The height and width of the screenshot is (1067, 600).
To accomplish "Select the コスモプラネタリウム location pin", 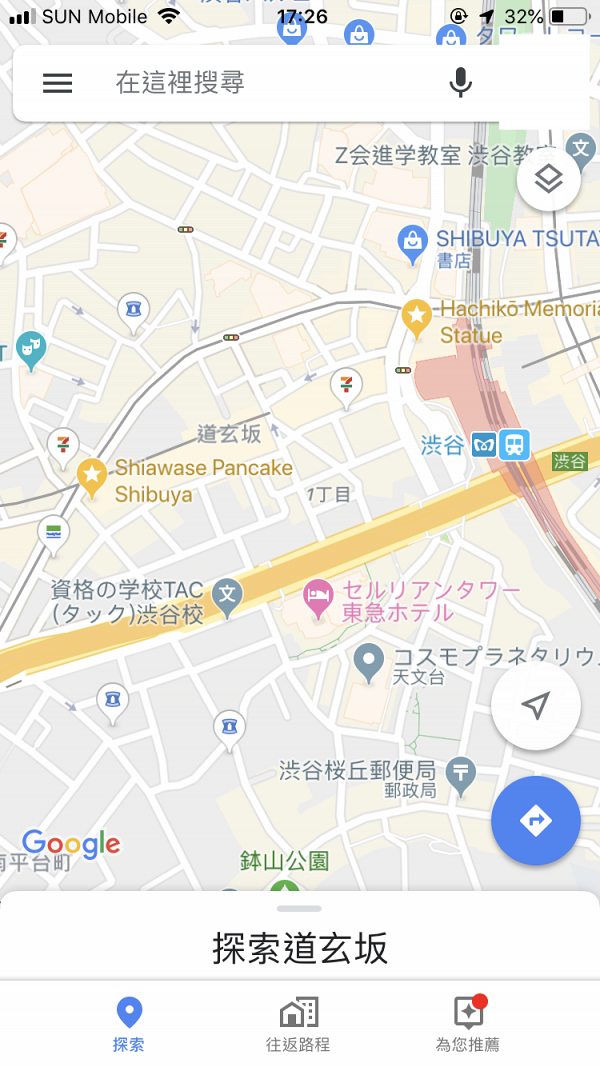I will point(369,663).
